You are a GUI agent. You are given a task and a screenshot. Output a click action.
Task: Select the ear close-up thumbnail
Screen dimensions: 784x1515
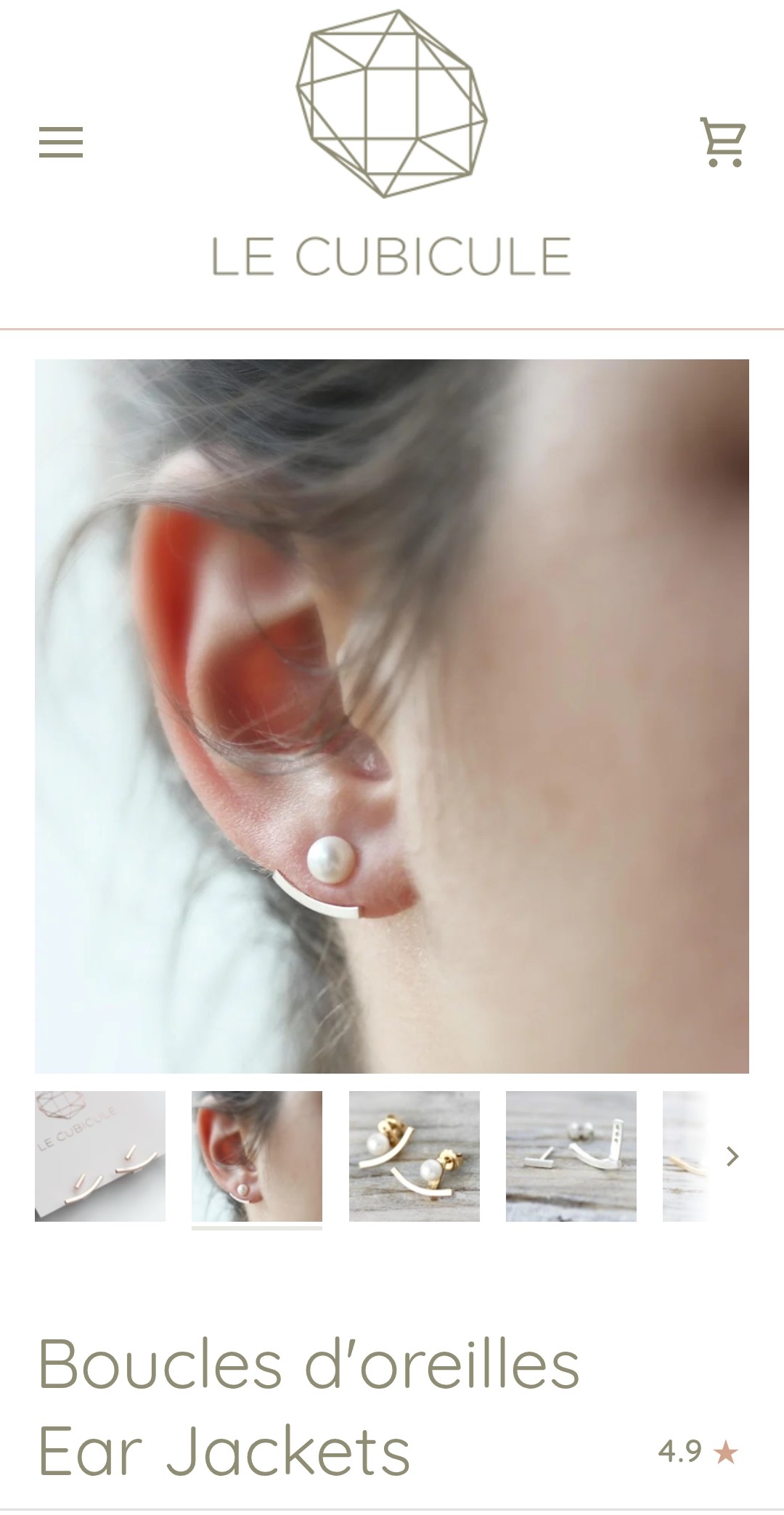click(x=257, y=1156)
